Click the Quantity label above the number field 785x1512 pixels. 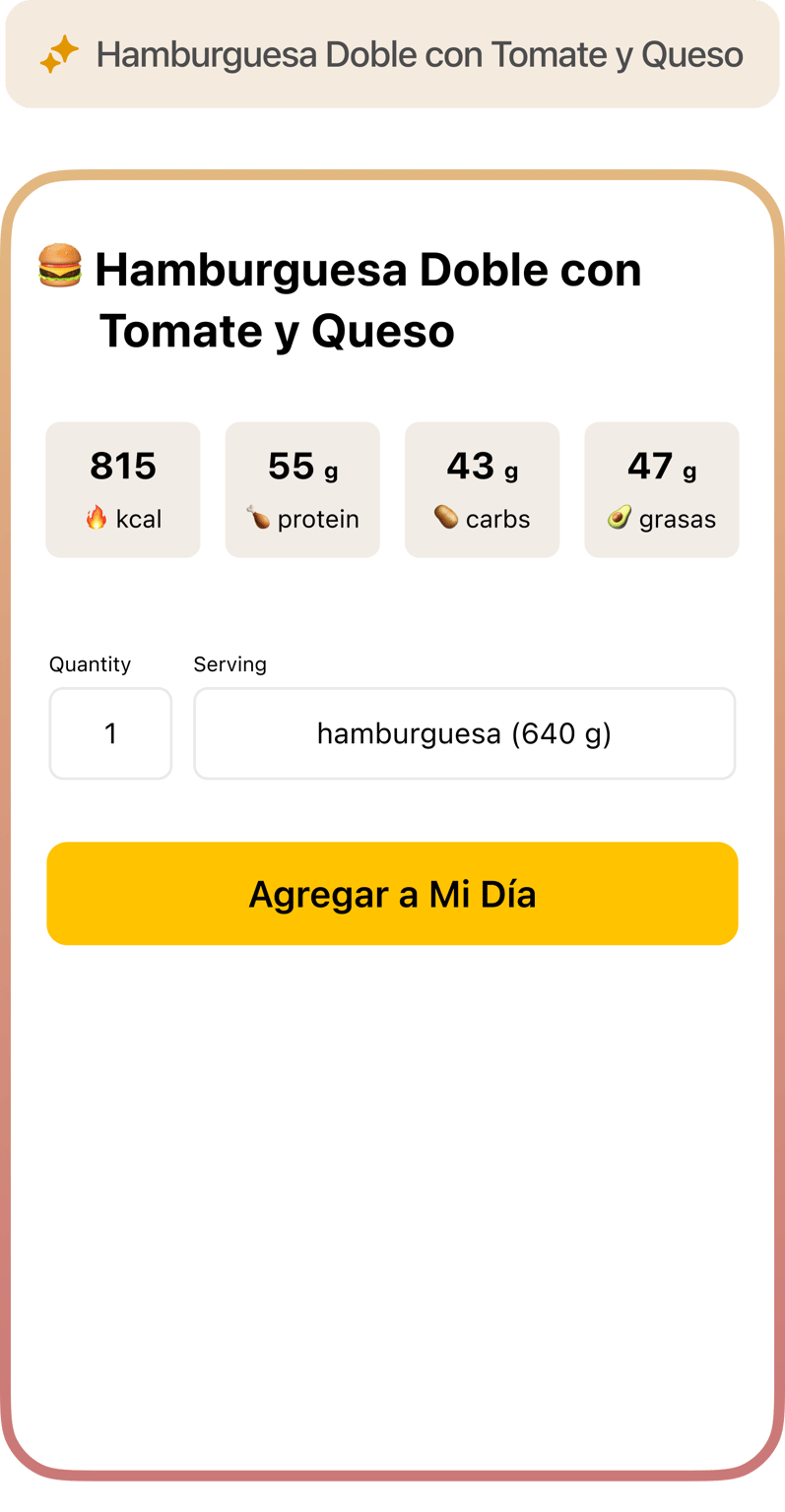pos(90,664)
